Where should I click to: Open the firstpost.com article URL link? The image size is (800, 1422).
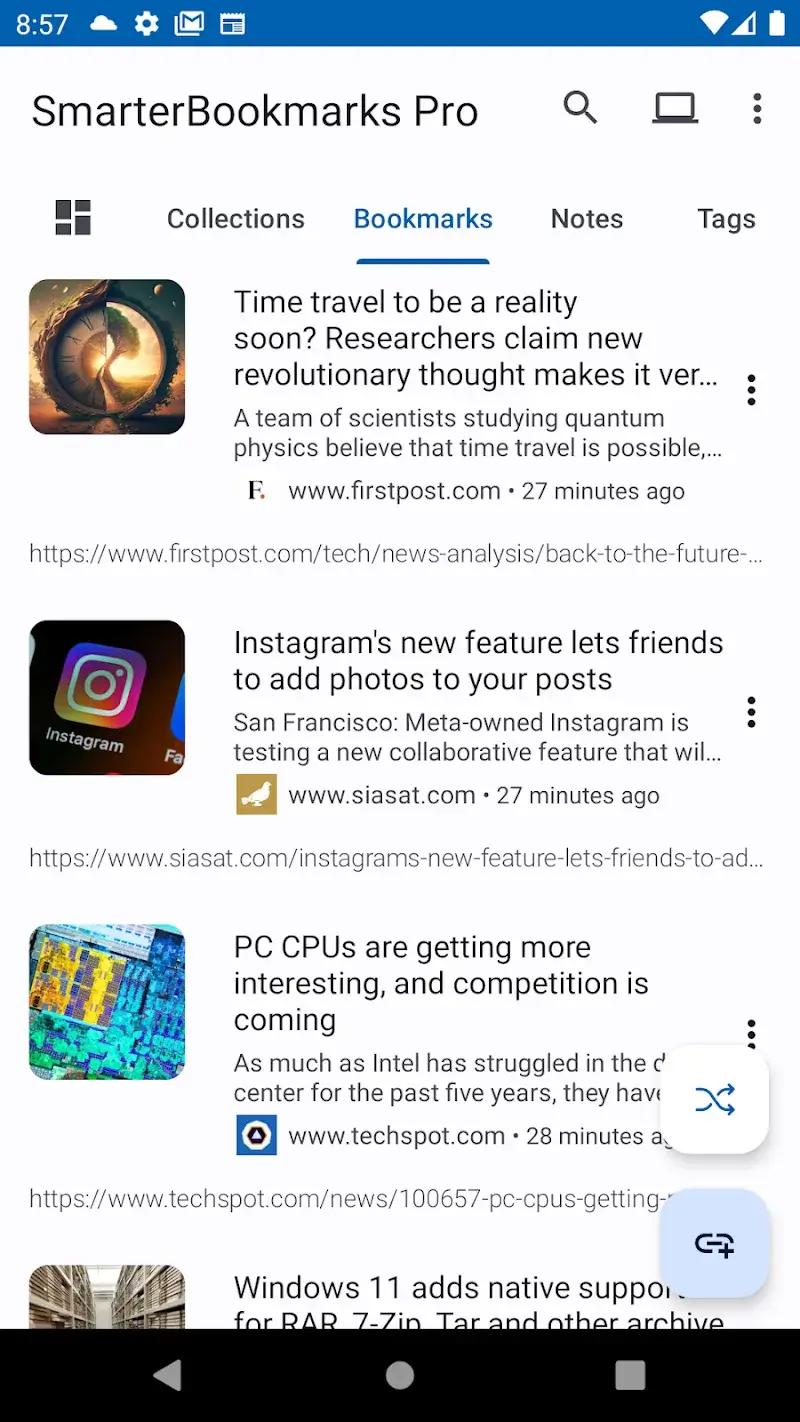tap(396, 553)
